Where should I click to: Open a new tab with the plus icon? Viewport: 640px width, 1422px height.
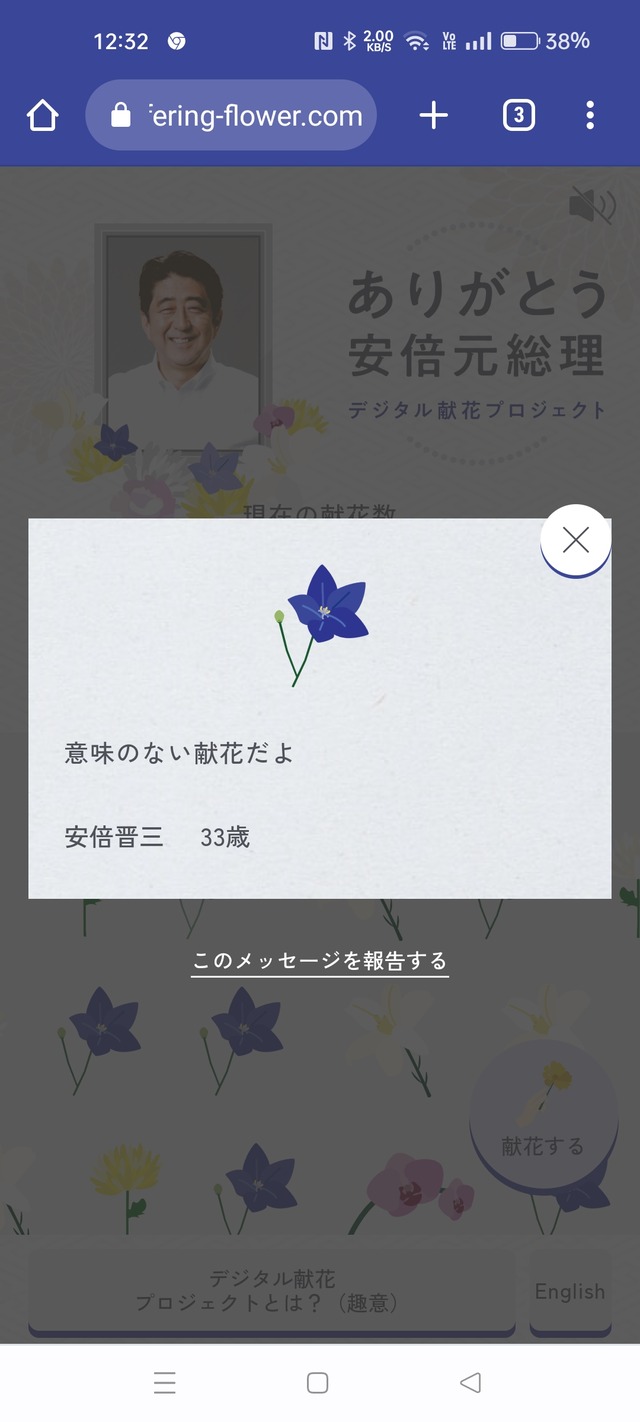click(x=433, y=116)
